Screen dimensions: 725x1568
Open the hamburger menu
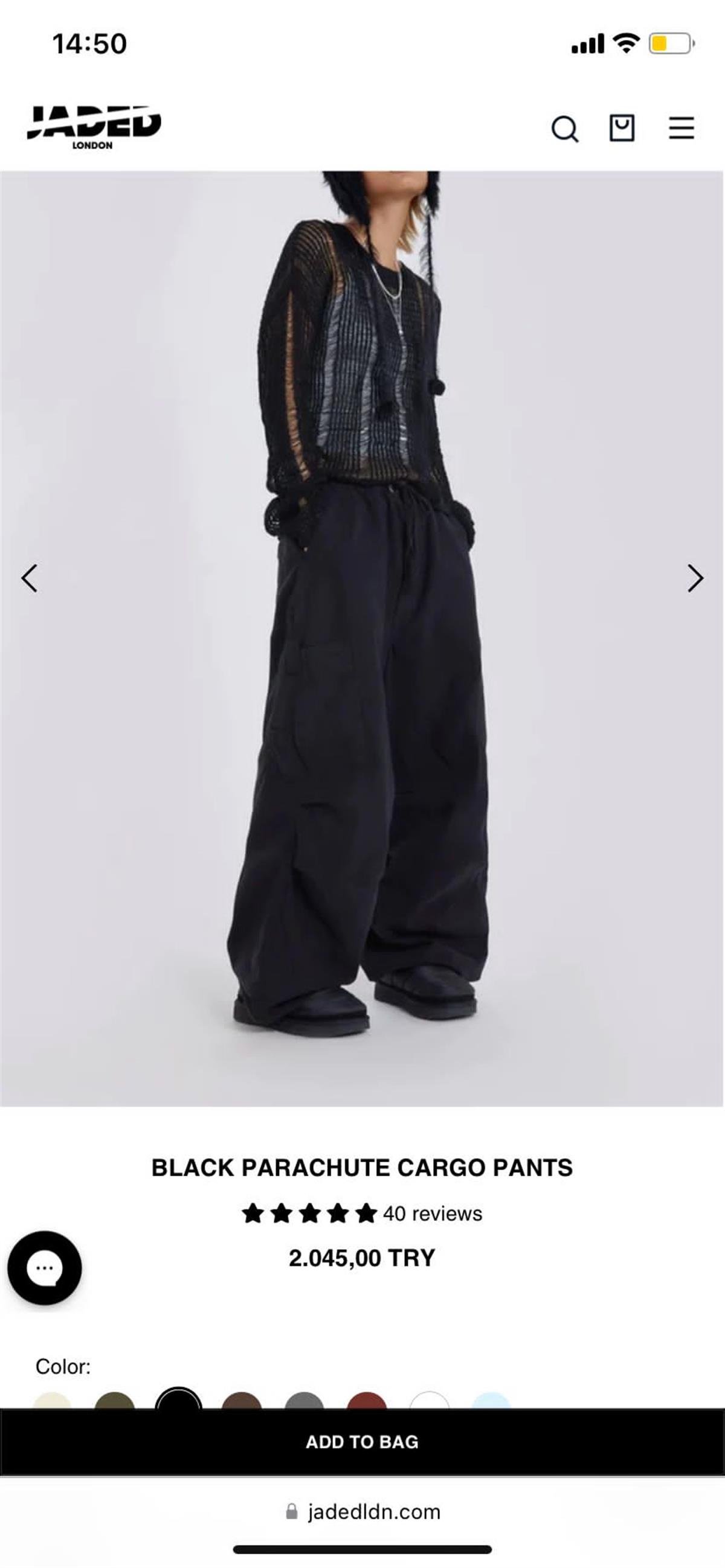click(x=681, y=128)
